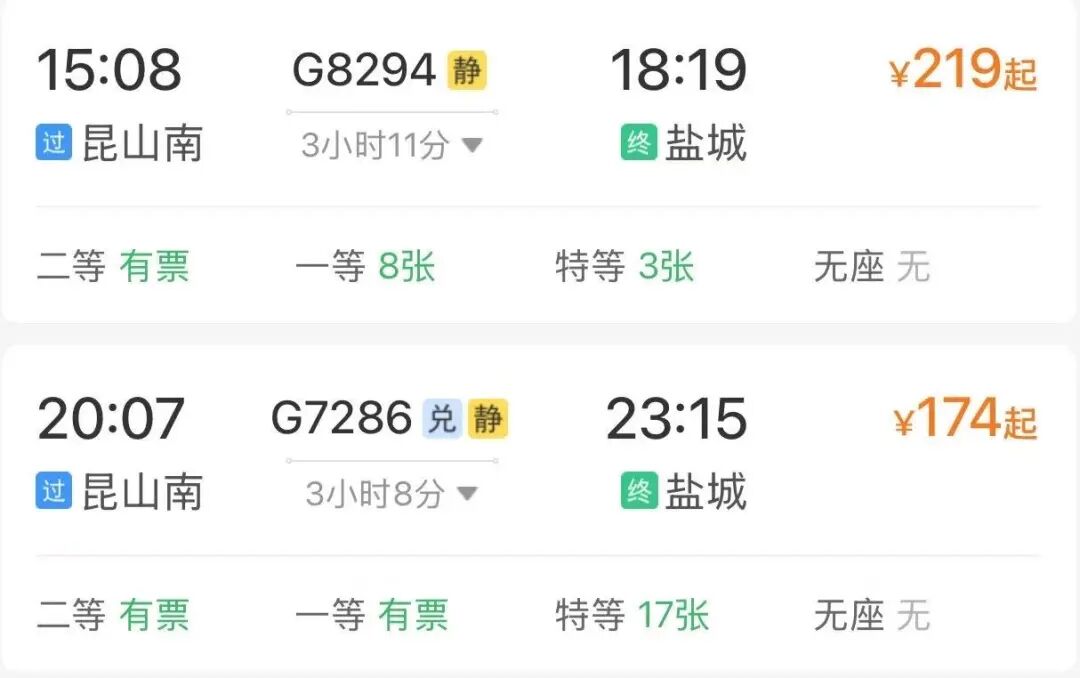This screenshot has width=1080, height=678.
Task: Open train G7286 departing at 20:07
Action: point(340,418)
